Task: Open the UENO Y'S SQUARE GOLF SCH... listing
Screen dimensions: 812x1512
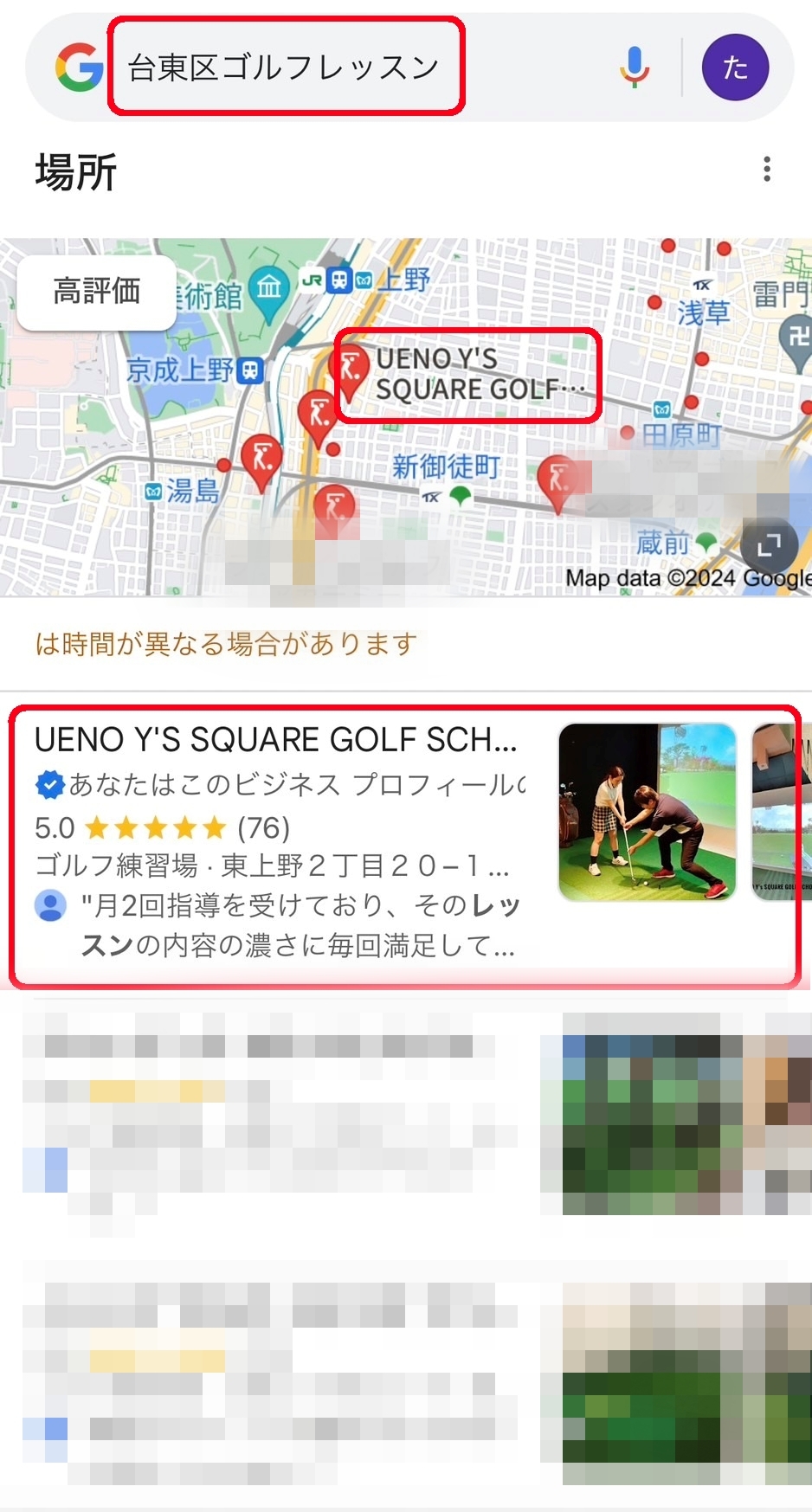Action: click(275, 740)
